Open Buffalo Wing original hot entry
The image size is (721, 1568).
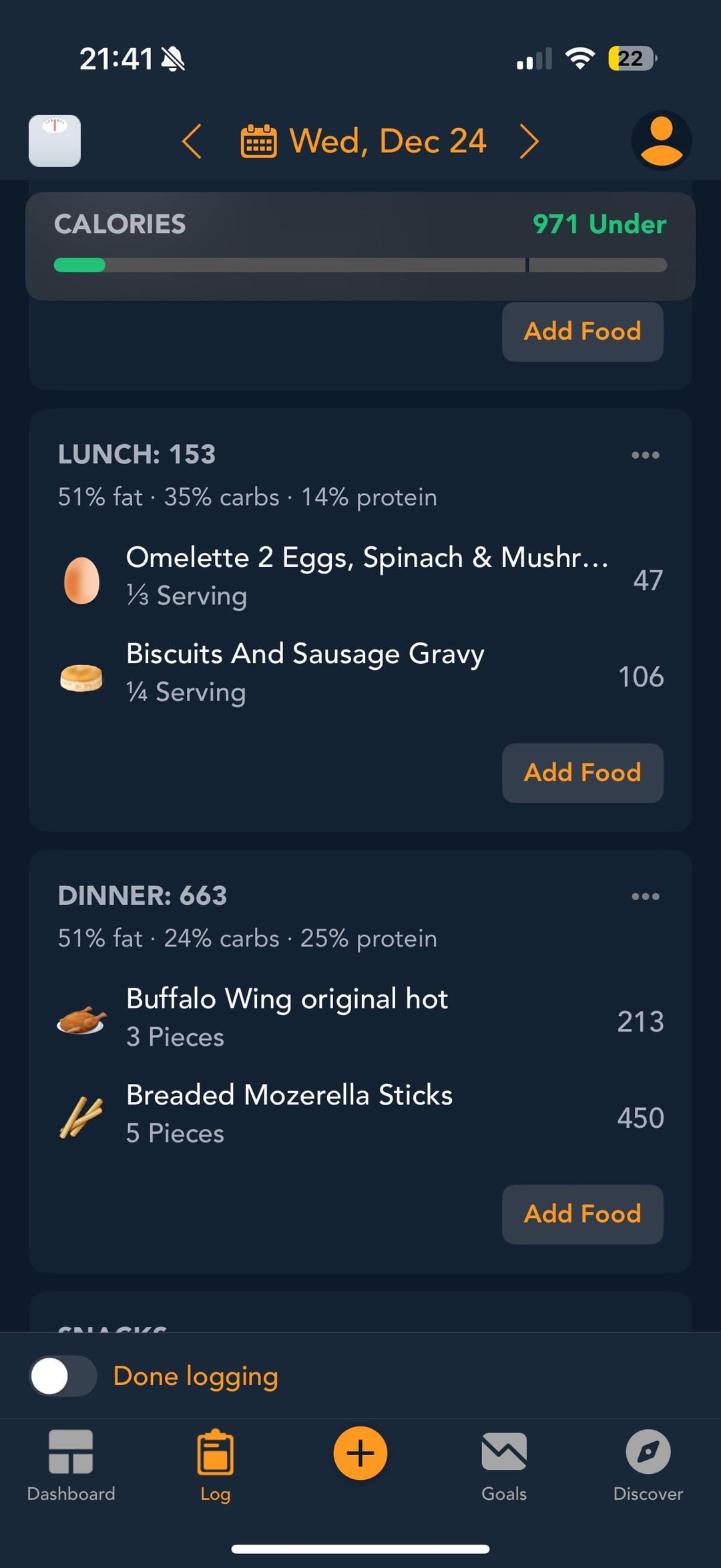click(360, 1018)
